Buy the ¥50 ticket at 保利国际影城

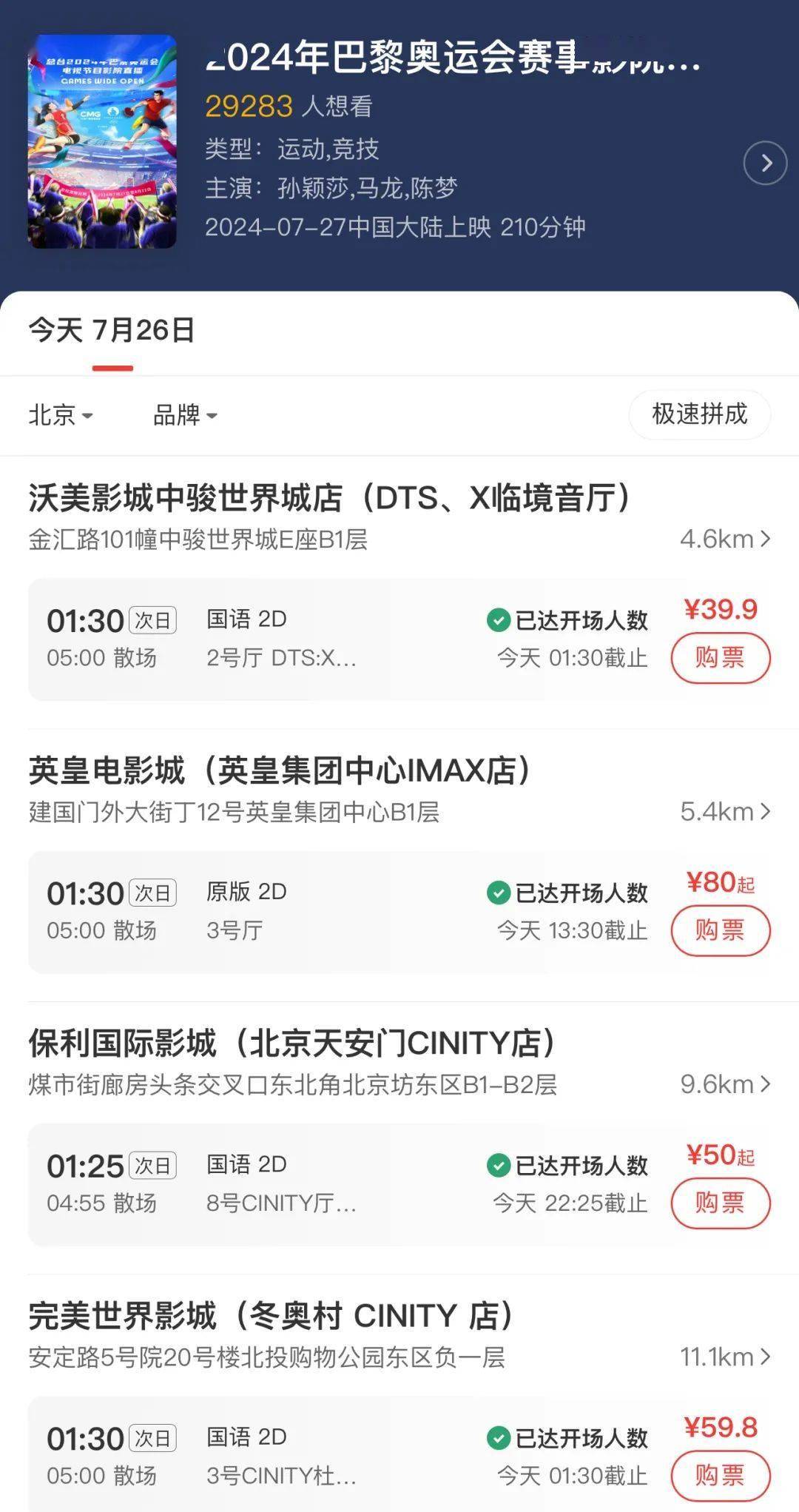[x=720, y=1203]
